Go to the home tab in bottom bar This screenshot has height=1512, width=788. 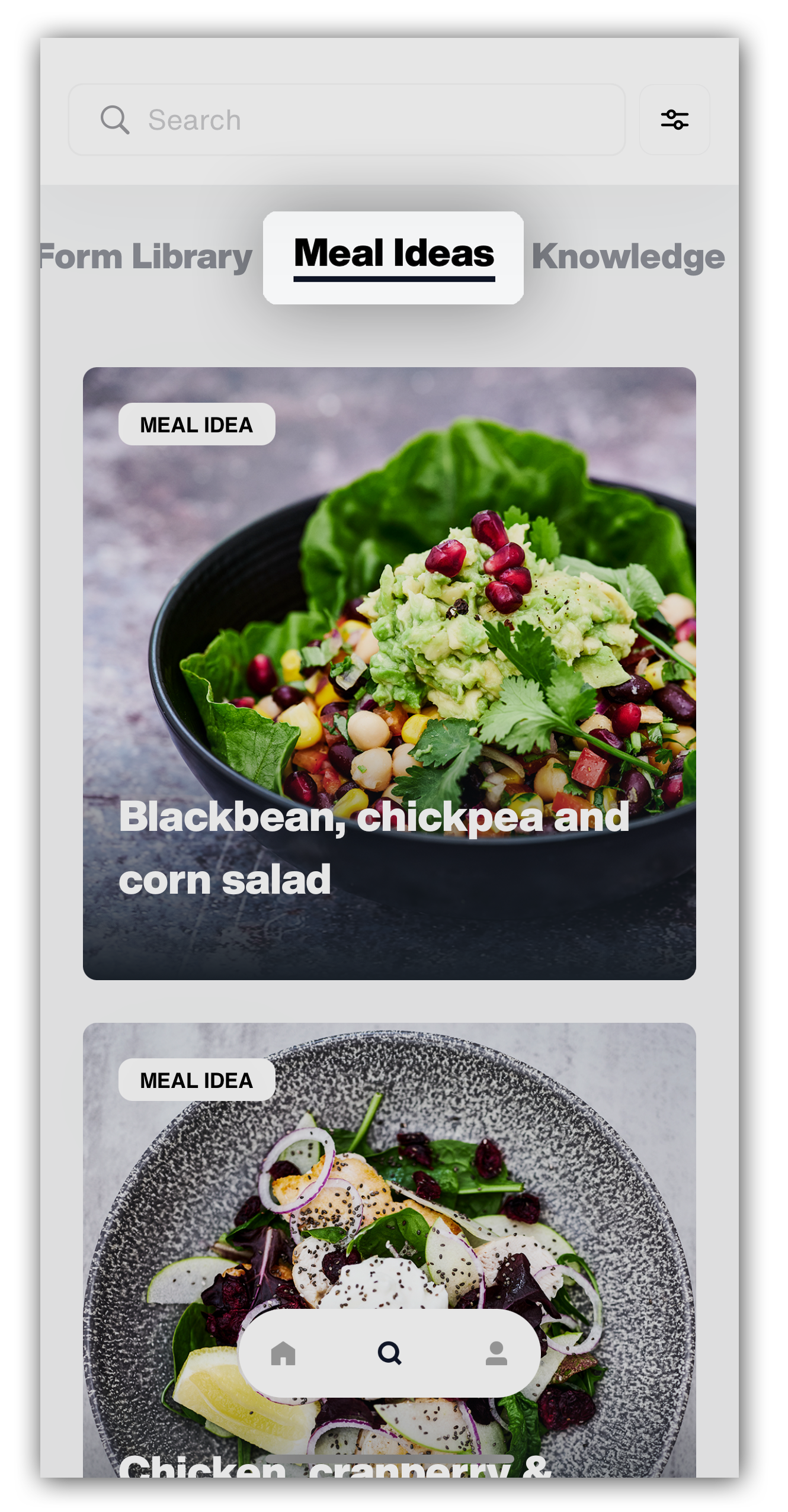coord(283,1353)
